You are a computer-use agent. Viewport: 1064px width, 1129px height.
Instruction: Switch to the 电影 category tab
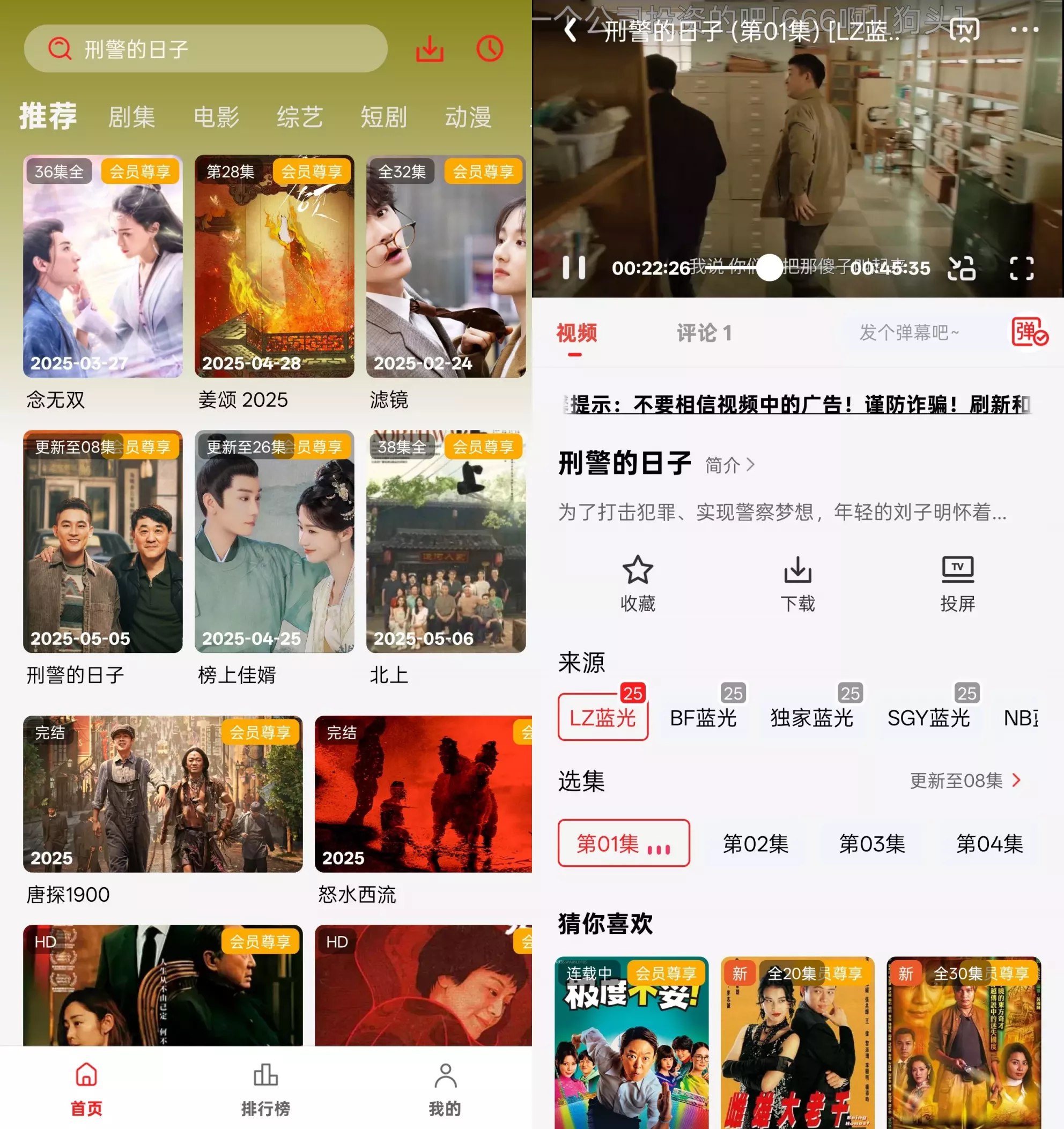pyautogui.click(x=216, y=117)
